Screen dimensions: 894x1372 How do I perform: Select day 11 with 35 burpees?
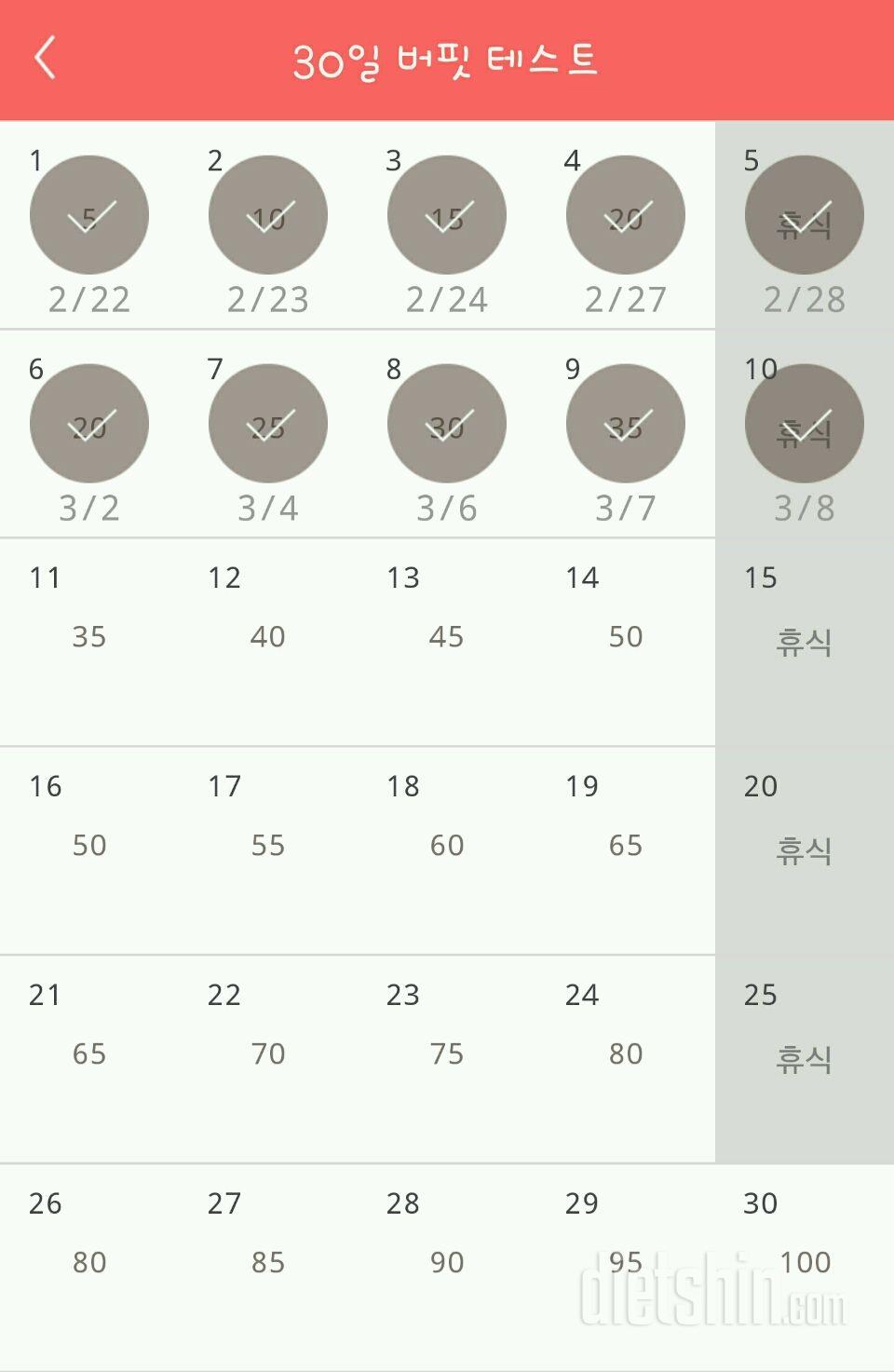pos(89,636)
